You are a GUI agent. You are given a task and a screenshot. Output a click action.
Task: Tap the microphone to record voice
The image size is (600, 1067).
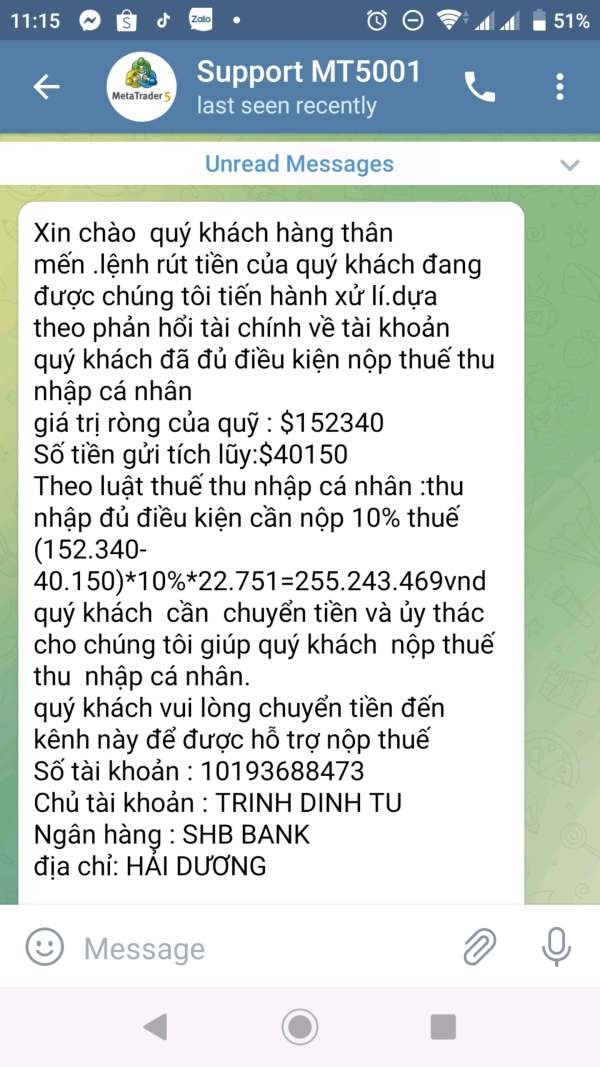[556, 947]
